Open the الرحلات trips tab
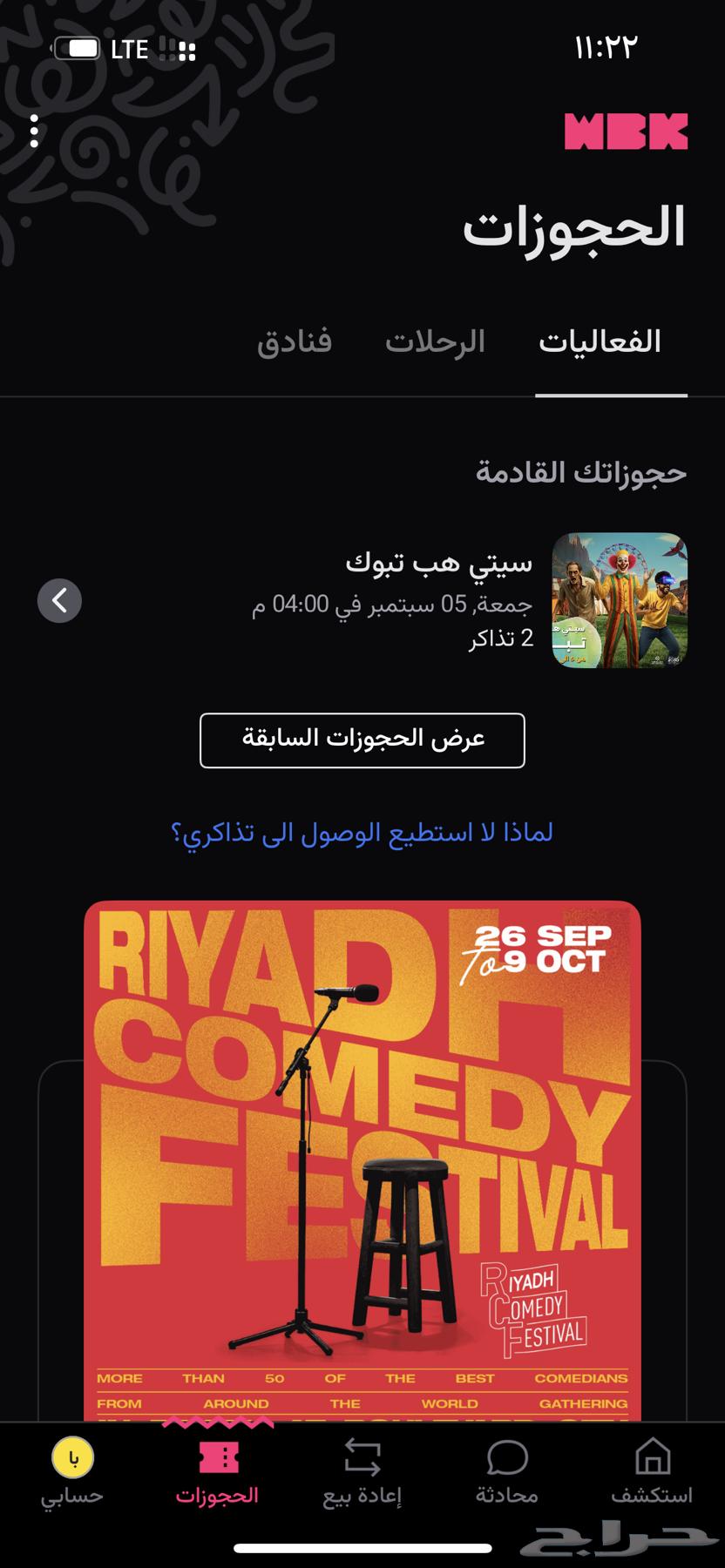 coord(435,340)
